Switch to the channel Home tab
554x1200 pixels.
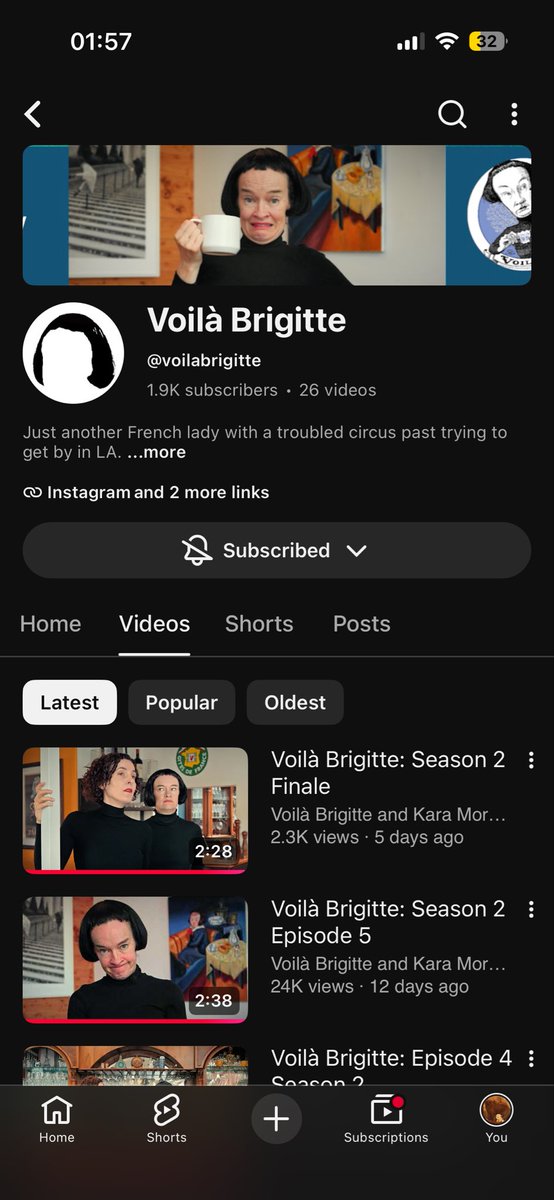(x=50, y=624)
